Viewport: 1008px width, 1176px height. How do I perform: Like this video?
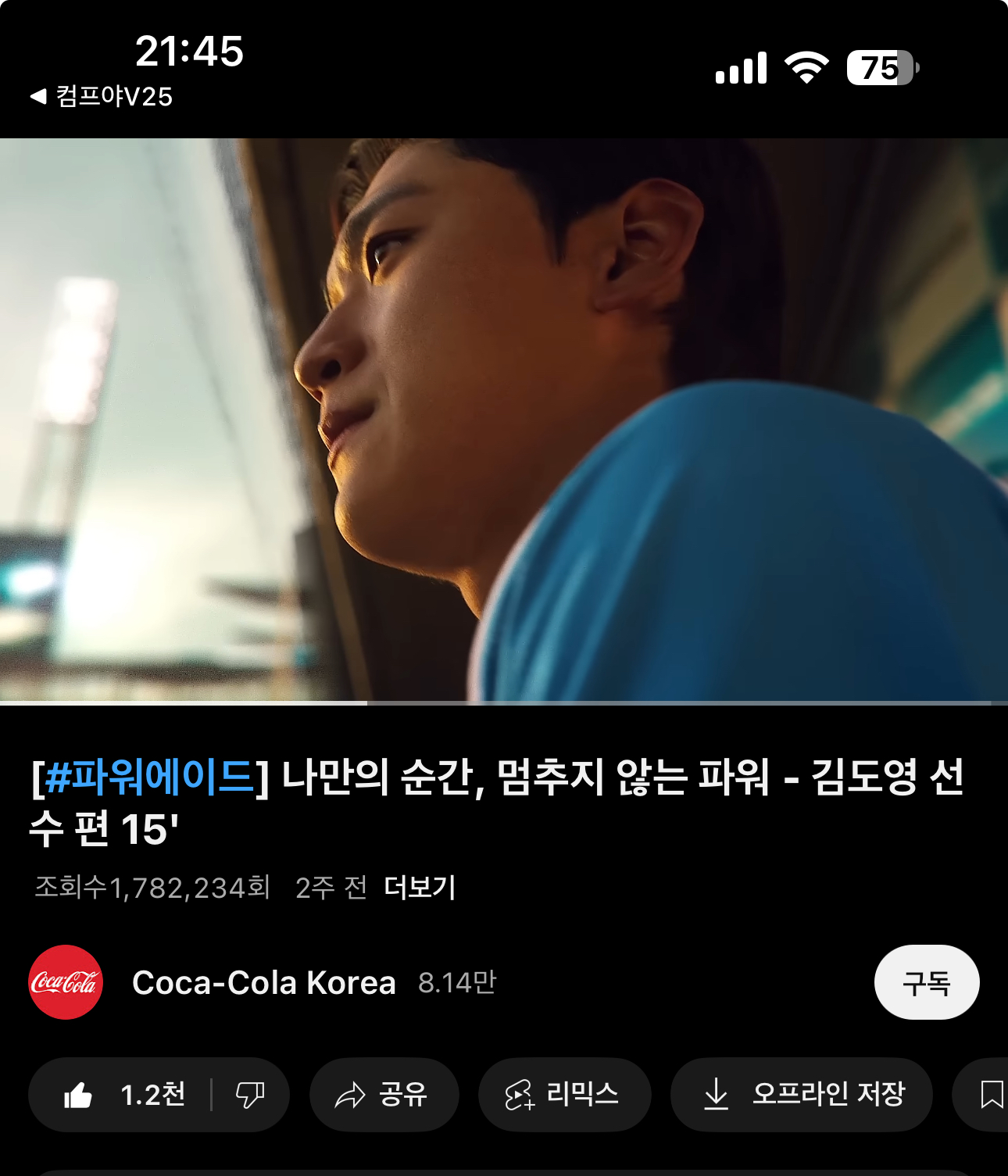(x=123, y=1095)
